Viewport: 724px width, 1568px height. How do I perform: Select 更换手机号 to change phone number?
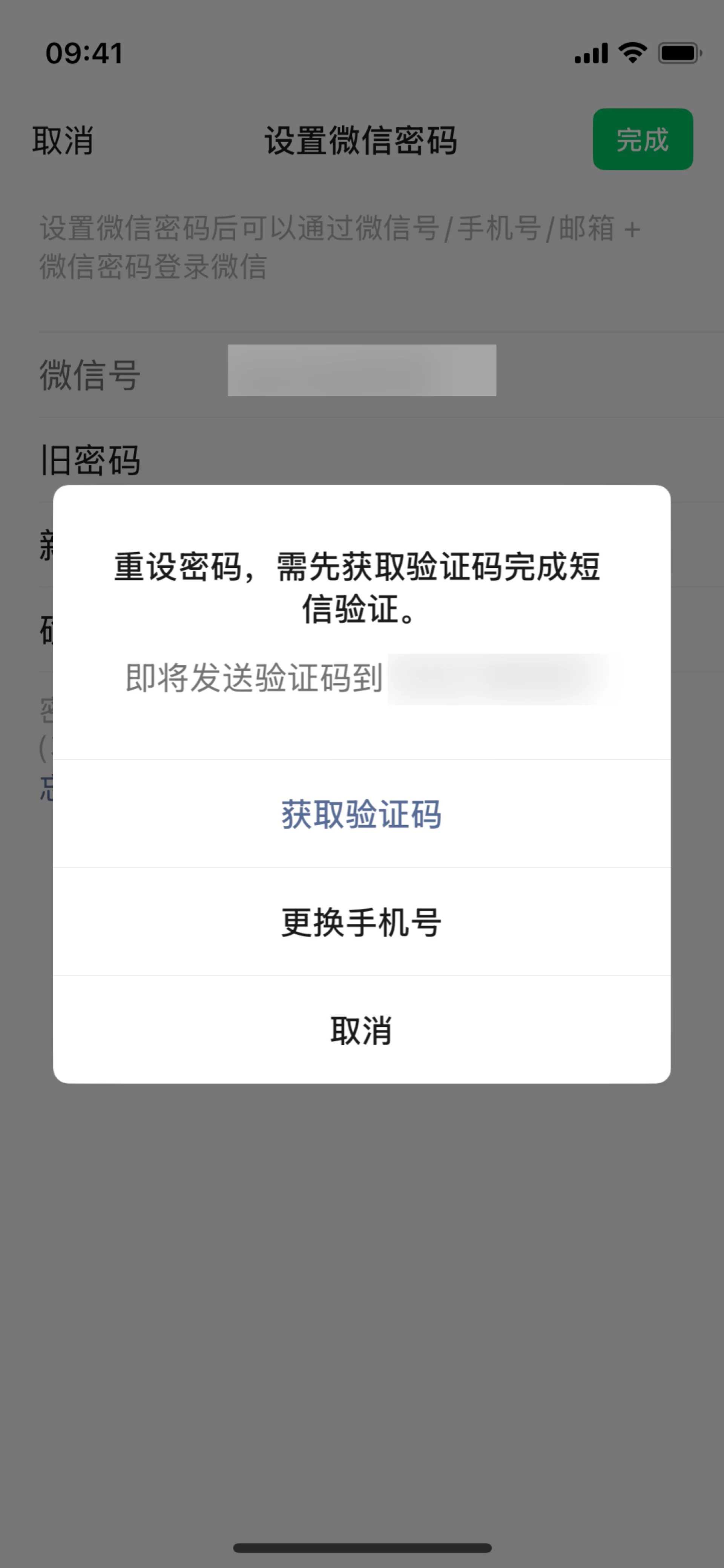(x=361, y=923)
